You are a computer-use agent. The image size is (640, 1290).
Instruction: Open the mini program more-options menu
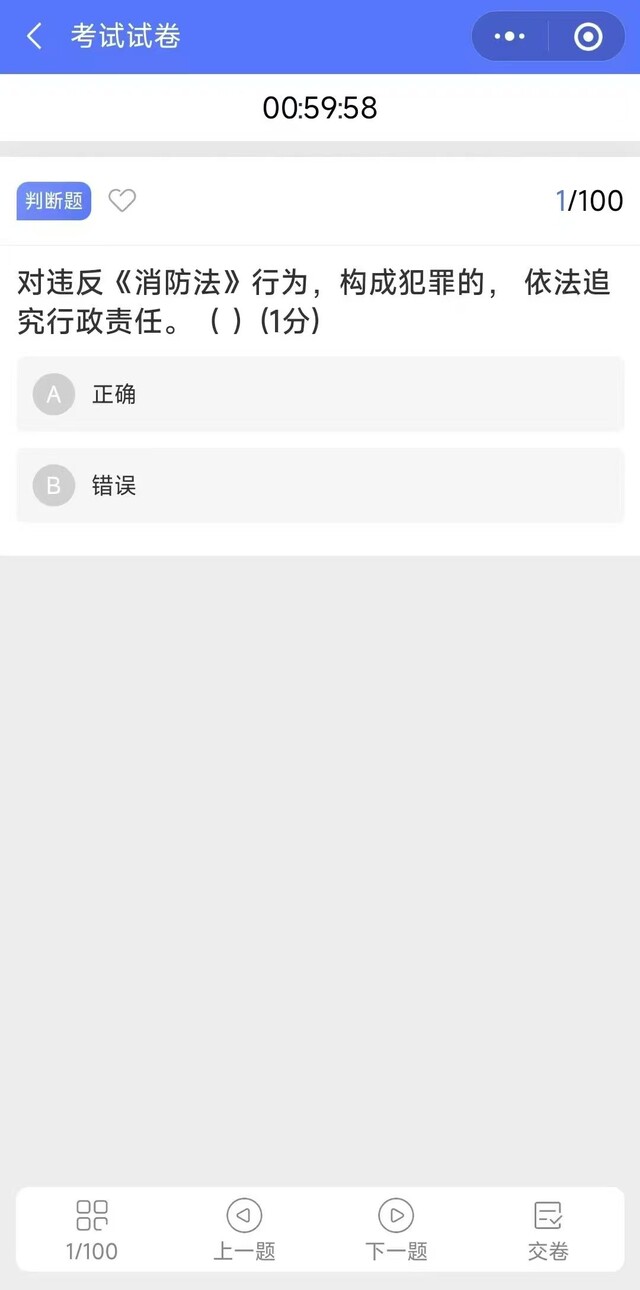click(509, 37)
